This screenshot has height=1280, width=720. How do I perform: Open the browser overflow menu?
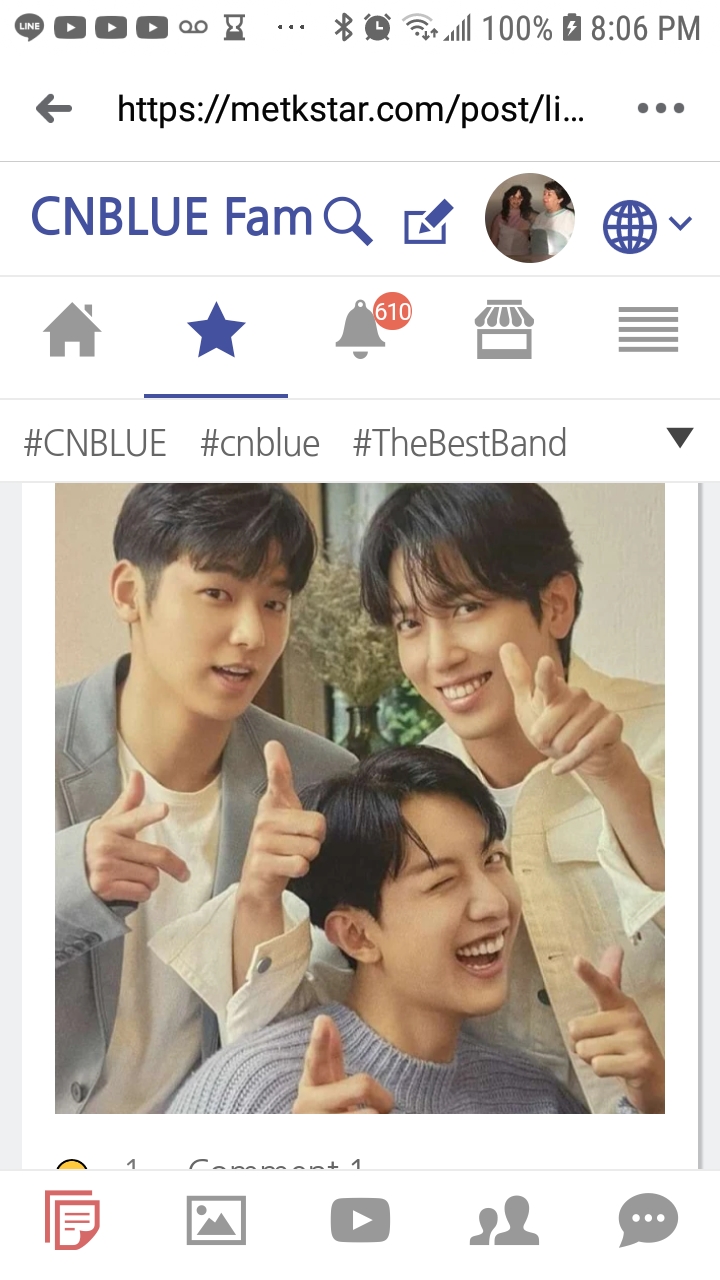[661, 109]
